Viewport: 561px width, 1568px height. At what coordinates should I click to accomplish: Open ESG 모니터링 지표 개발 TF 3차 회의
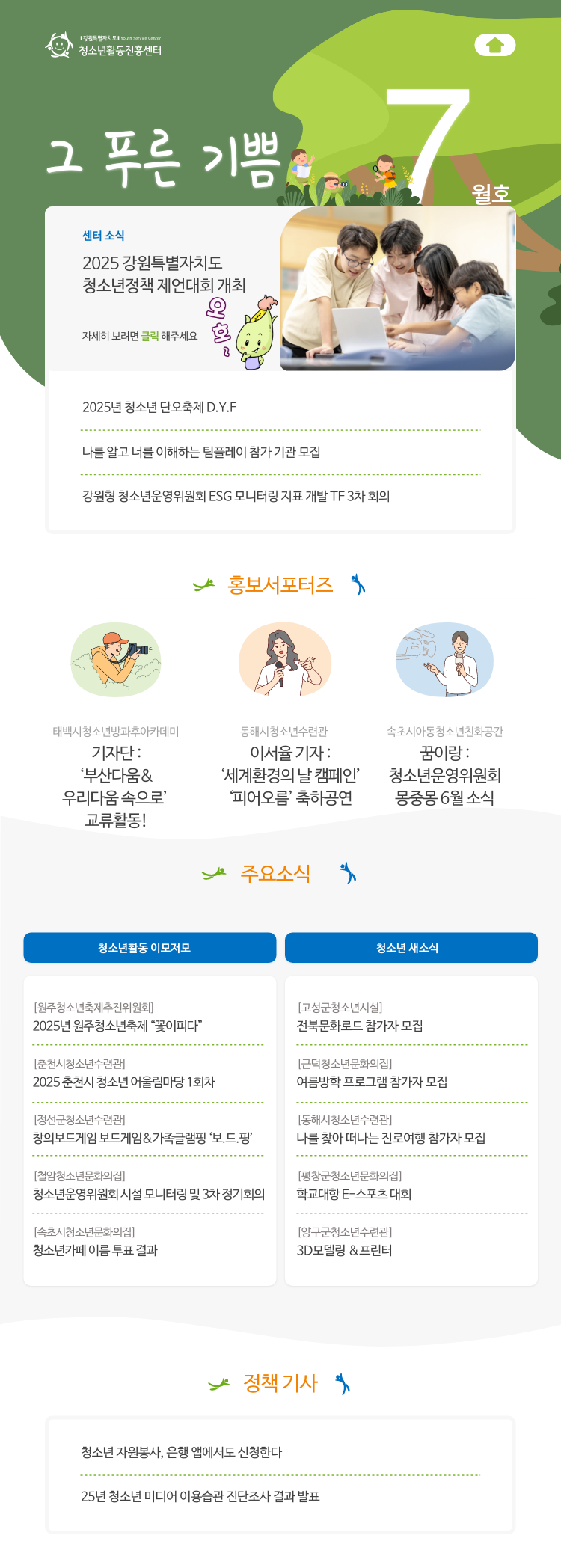[x=236, y=496]
